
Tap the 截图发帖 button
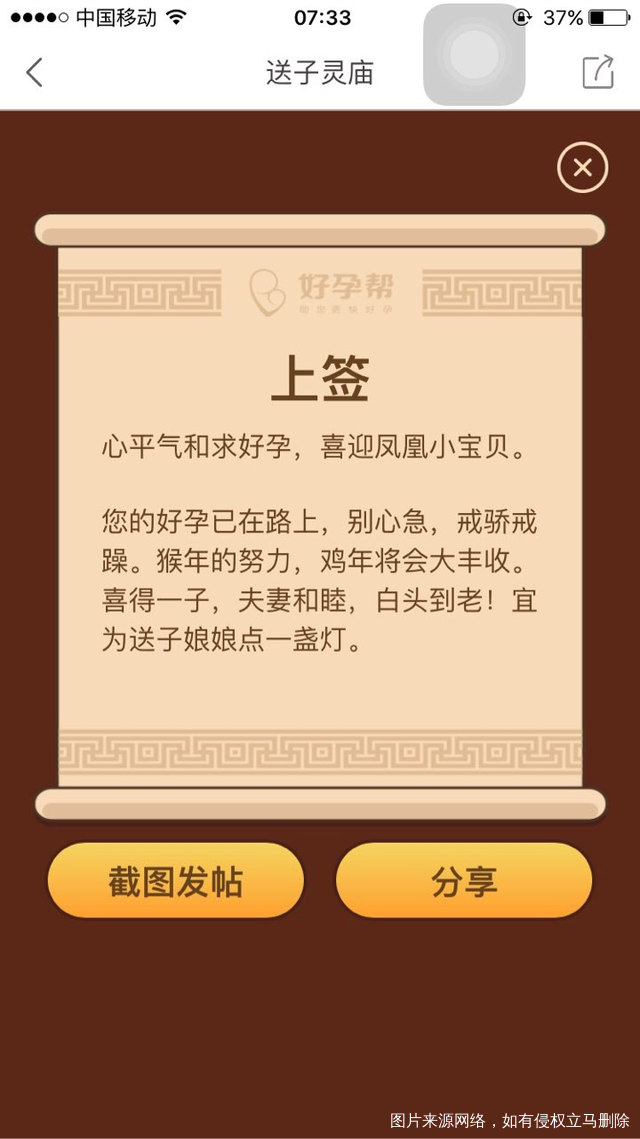pos(175,881)
